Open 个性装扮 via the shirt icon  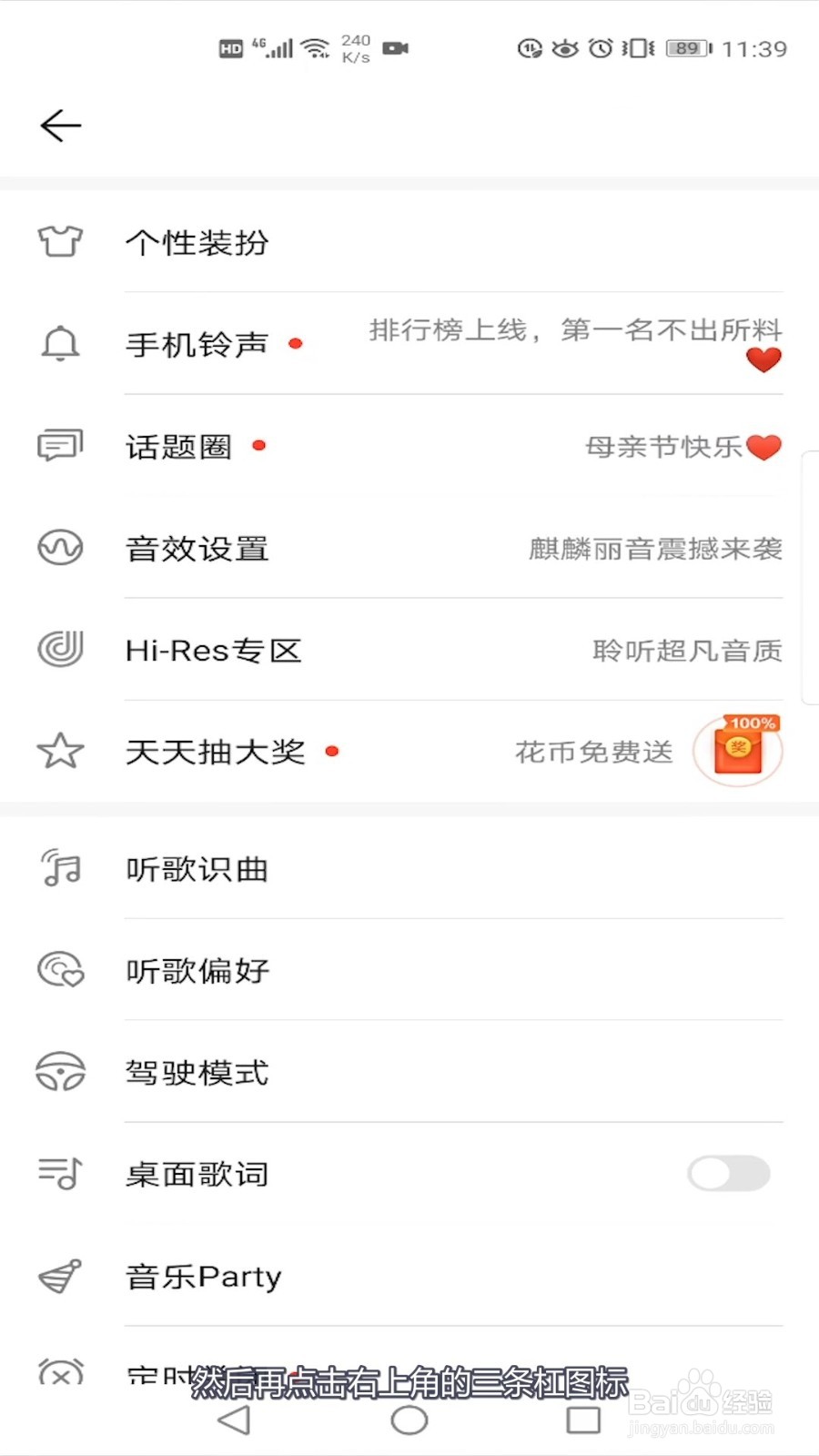pos(59,241)
